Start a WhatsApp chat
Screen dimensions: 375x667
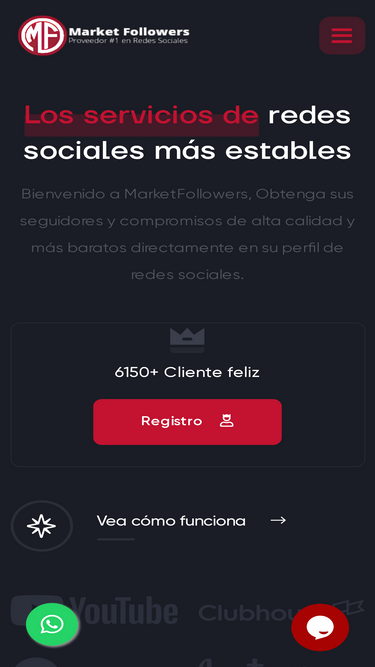point(52,624)
